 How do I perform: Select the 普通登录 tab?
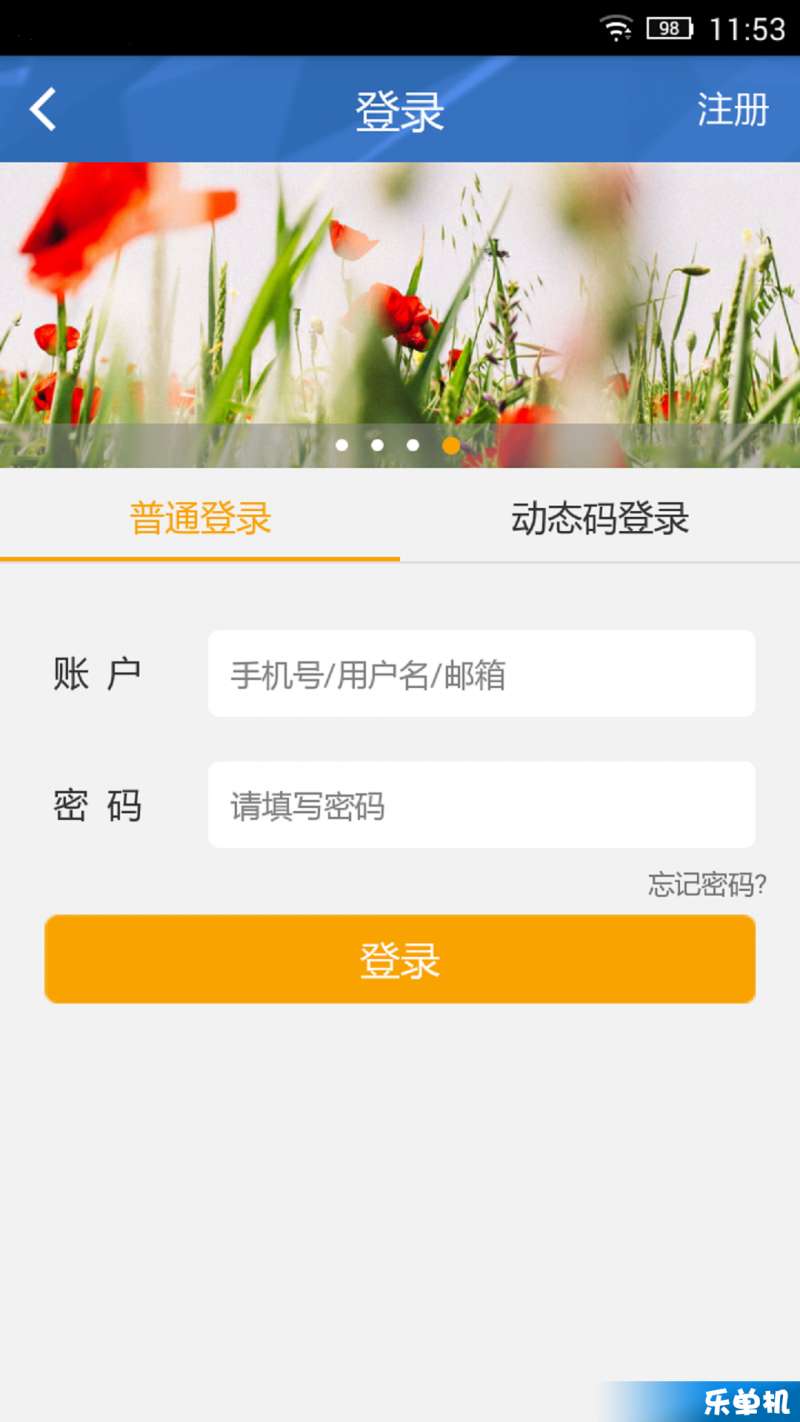(x=200, y=519)
